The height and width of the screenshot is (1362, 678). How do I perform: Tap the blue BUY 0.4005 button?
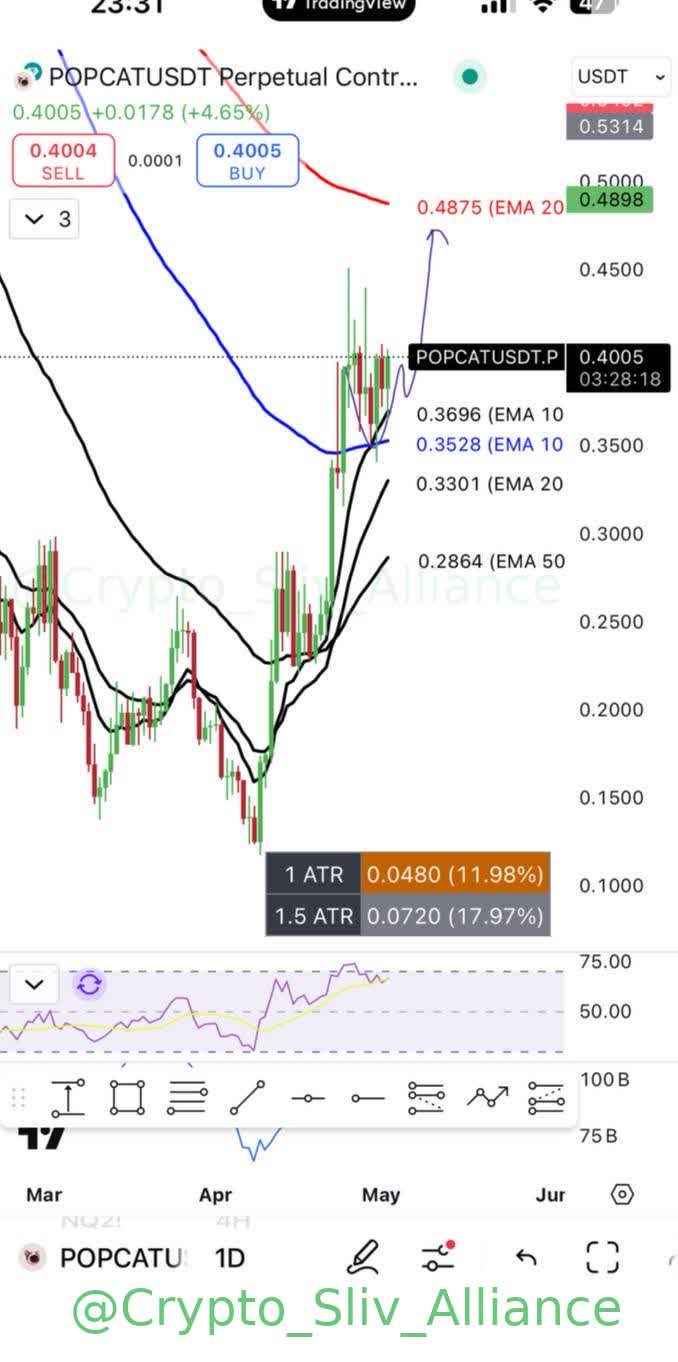click(x=247, y=161)
